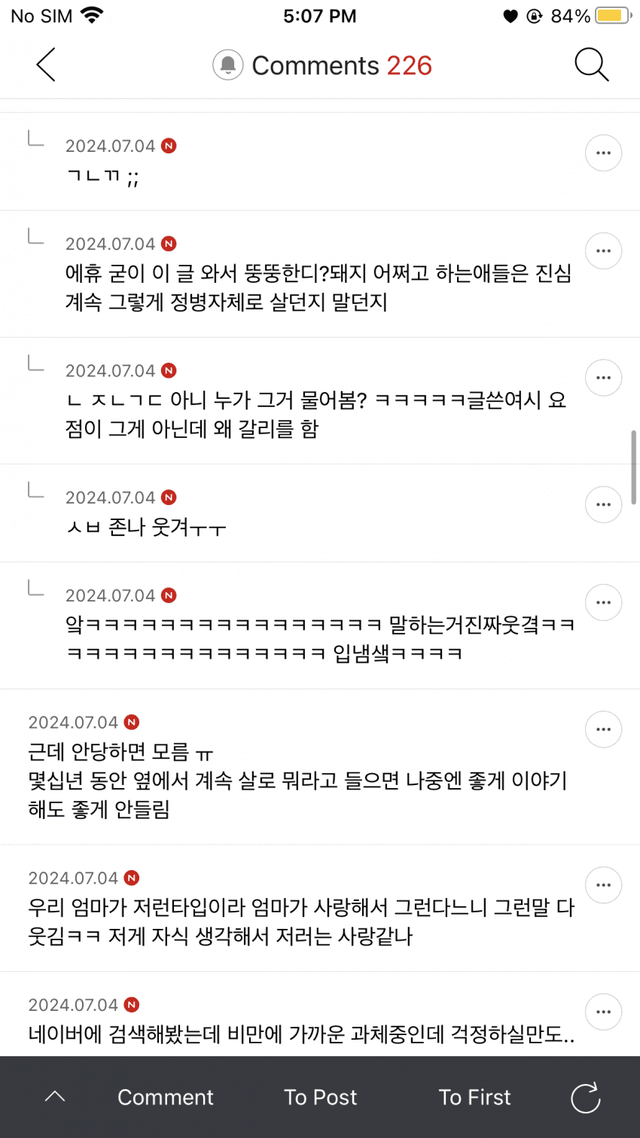Tap the up-arrow chevron in the bottom bar
The width and height of the screenshot is (640, 1138).
click(x=55, y=1097)
